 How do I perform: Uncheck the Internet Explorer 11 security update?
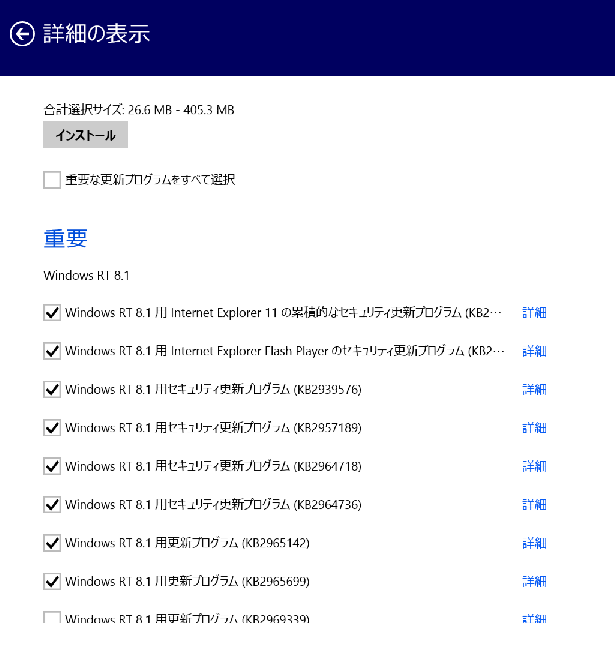pyautogui.click(x=52, y=313)
